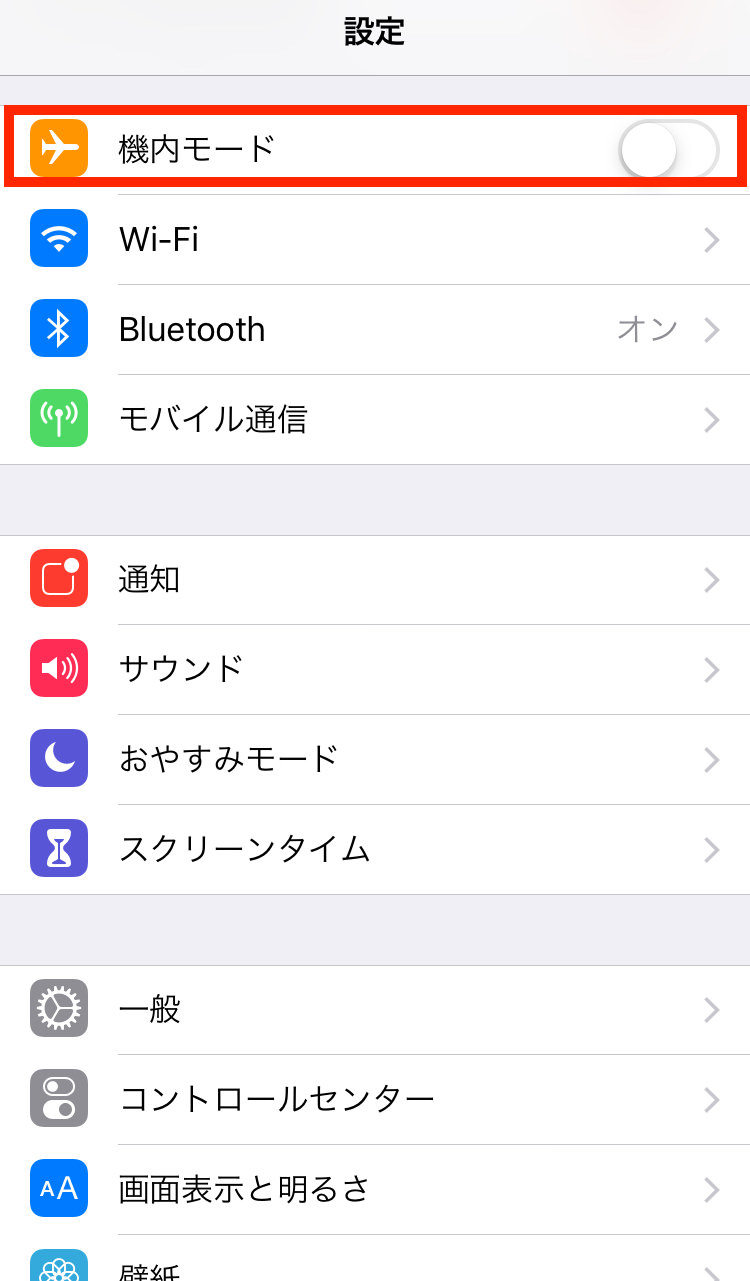Image resolution: width=750 pixels, height=1281 pixels.
Task: Toggle the 機内モード switch on
Action: point(668,150)
